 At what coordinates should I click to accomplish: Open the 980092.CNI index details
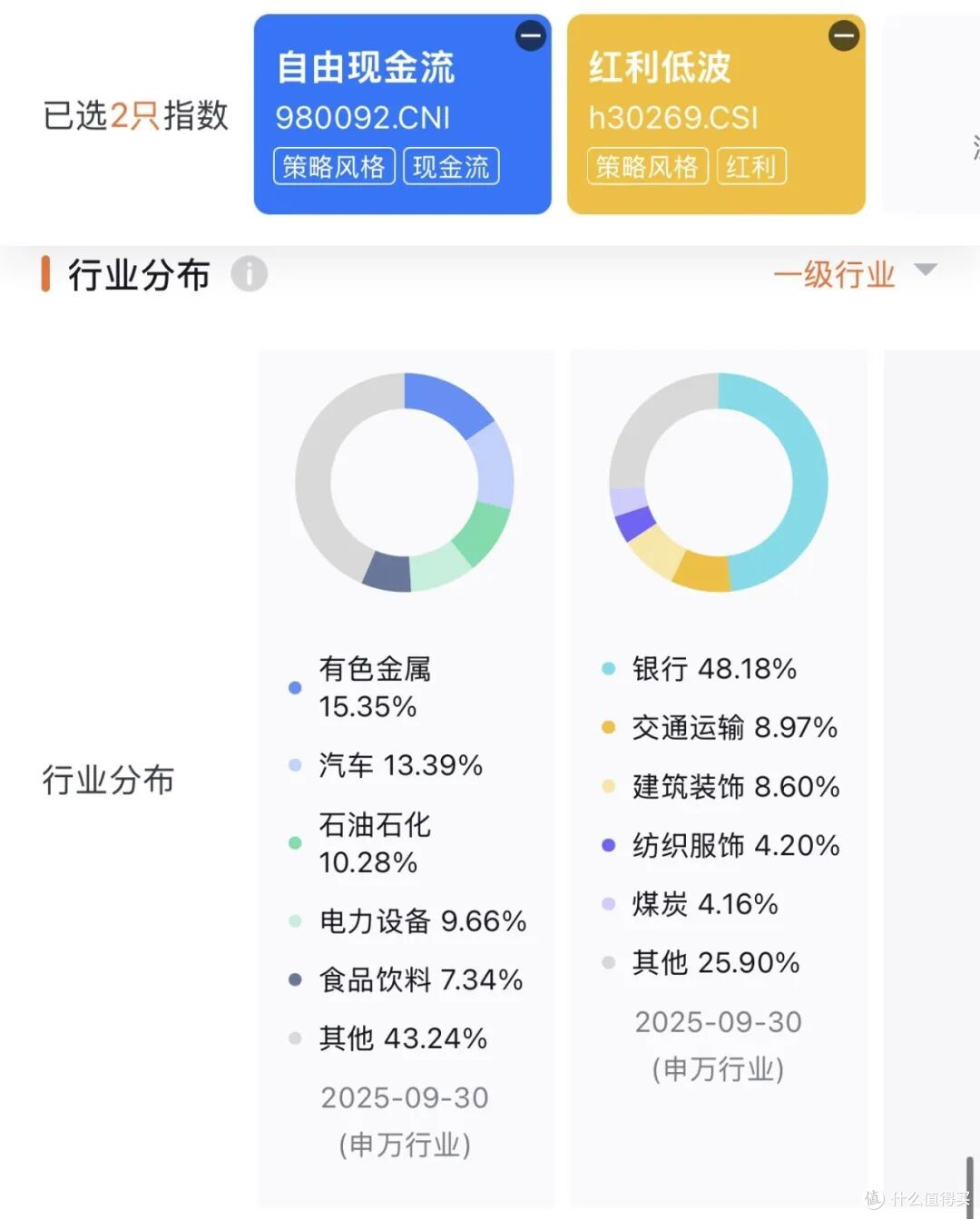pos(363,118)
